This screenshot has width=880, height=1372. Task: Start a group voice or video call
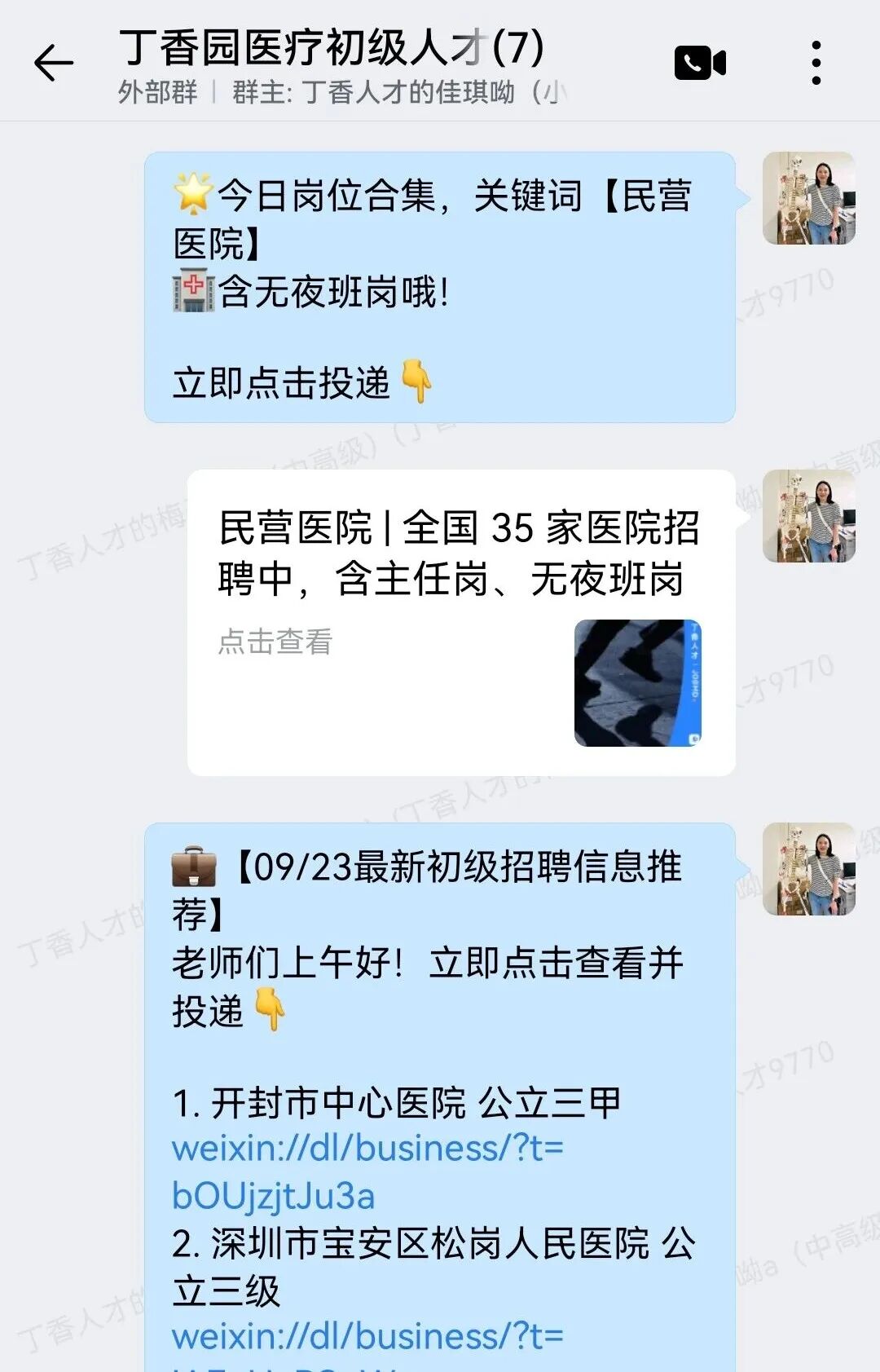[700, 64]
